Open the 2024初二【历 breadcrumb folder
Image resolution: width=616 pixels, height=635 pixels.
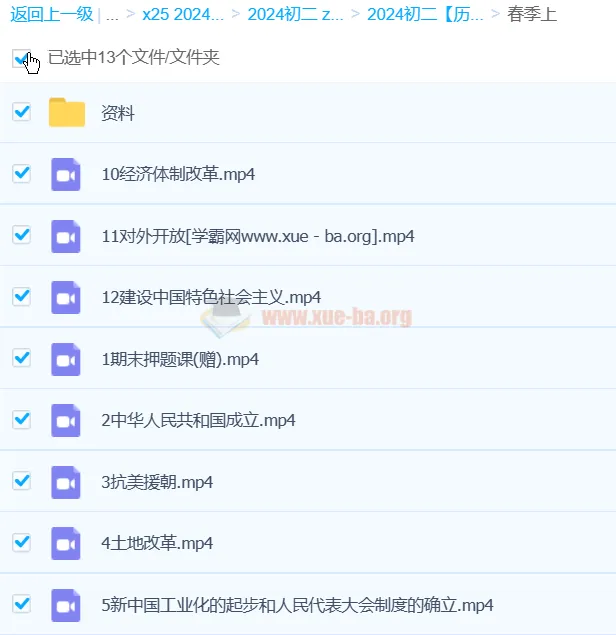tap(426, 15)
